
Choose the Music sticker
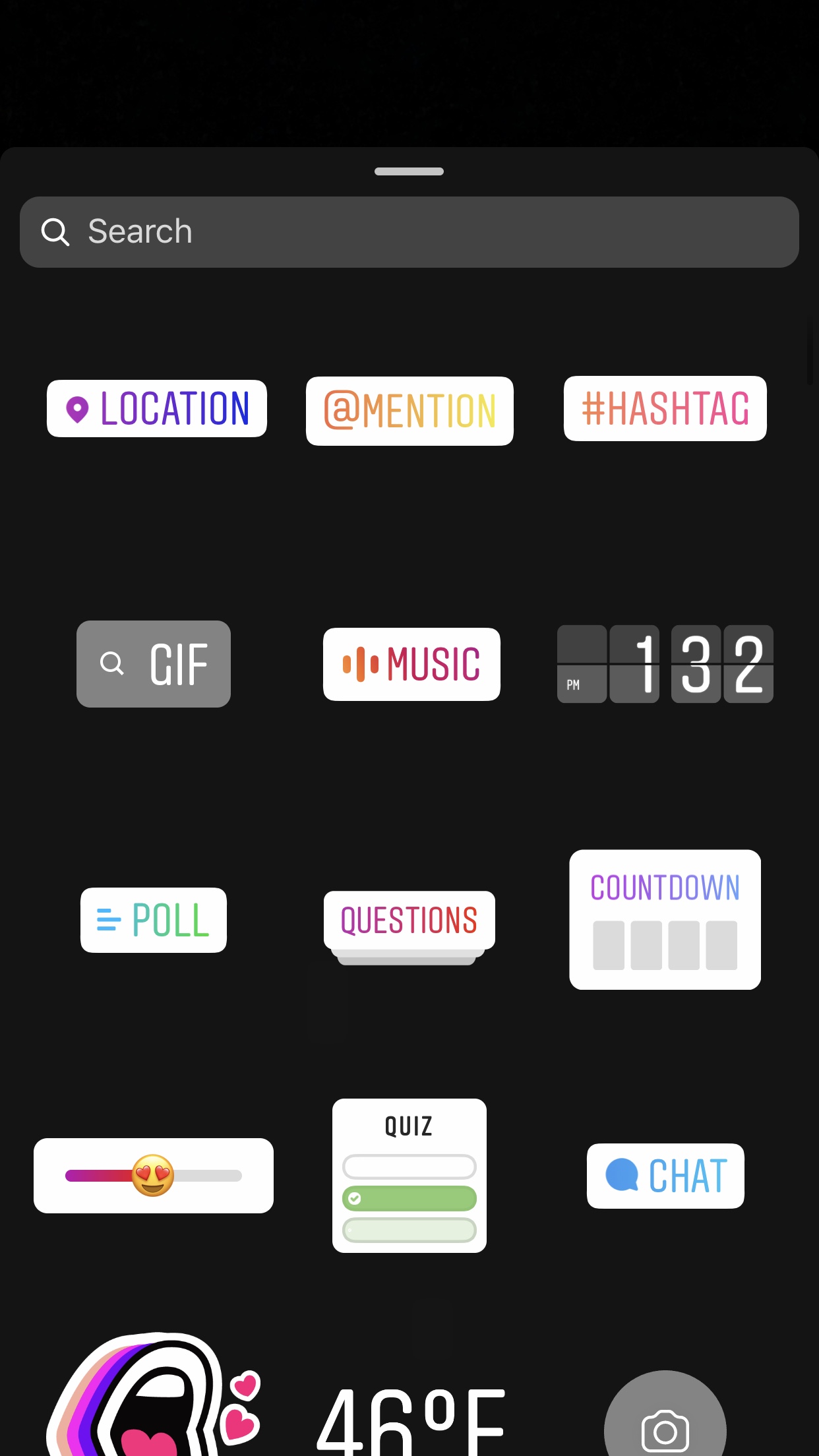[411, 664]
